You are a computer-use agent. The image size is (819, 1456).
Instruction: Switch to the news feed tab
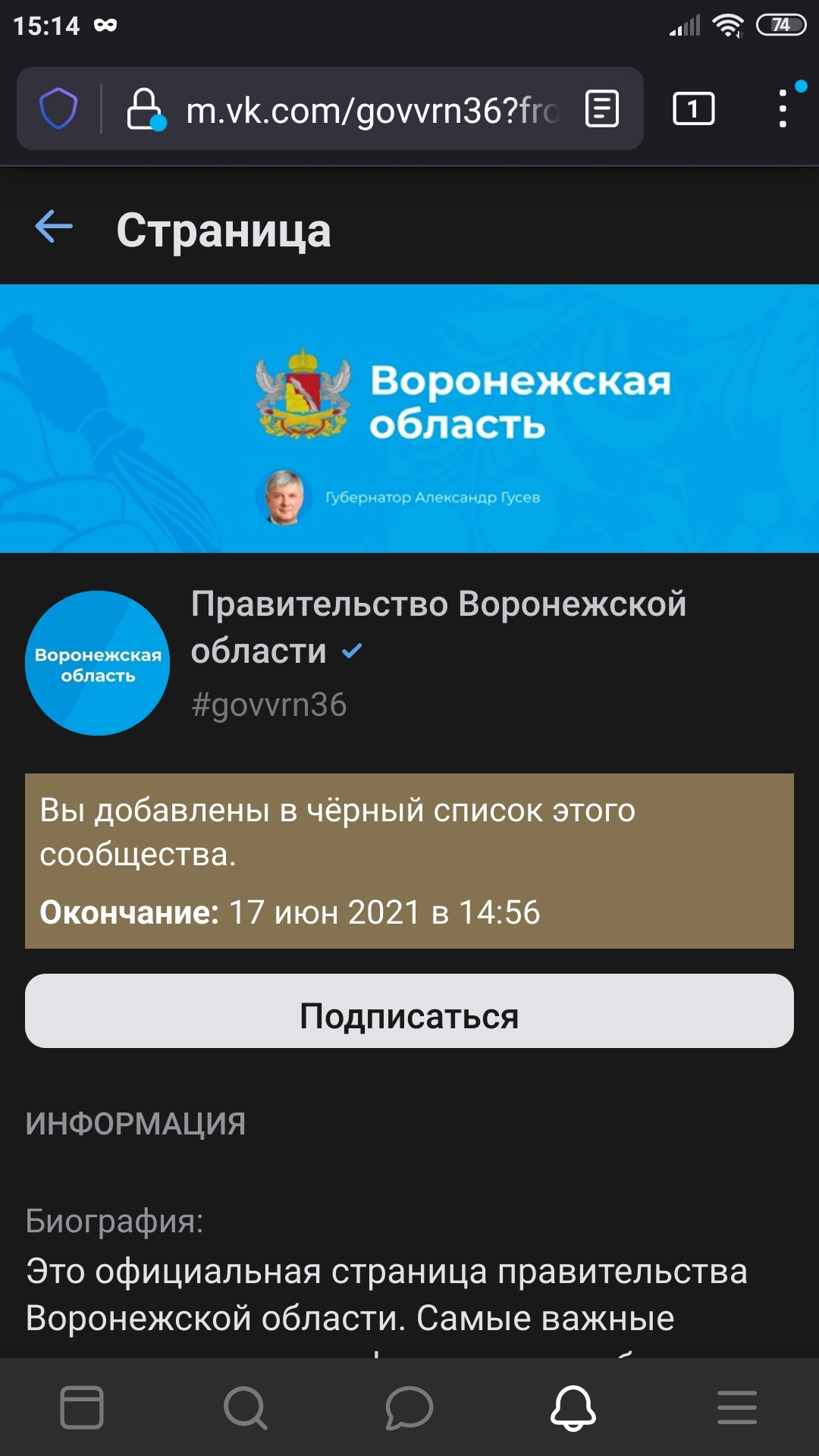tap(82, 1407)
